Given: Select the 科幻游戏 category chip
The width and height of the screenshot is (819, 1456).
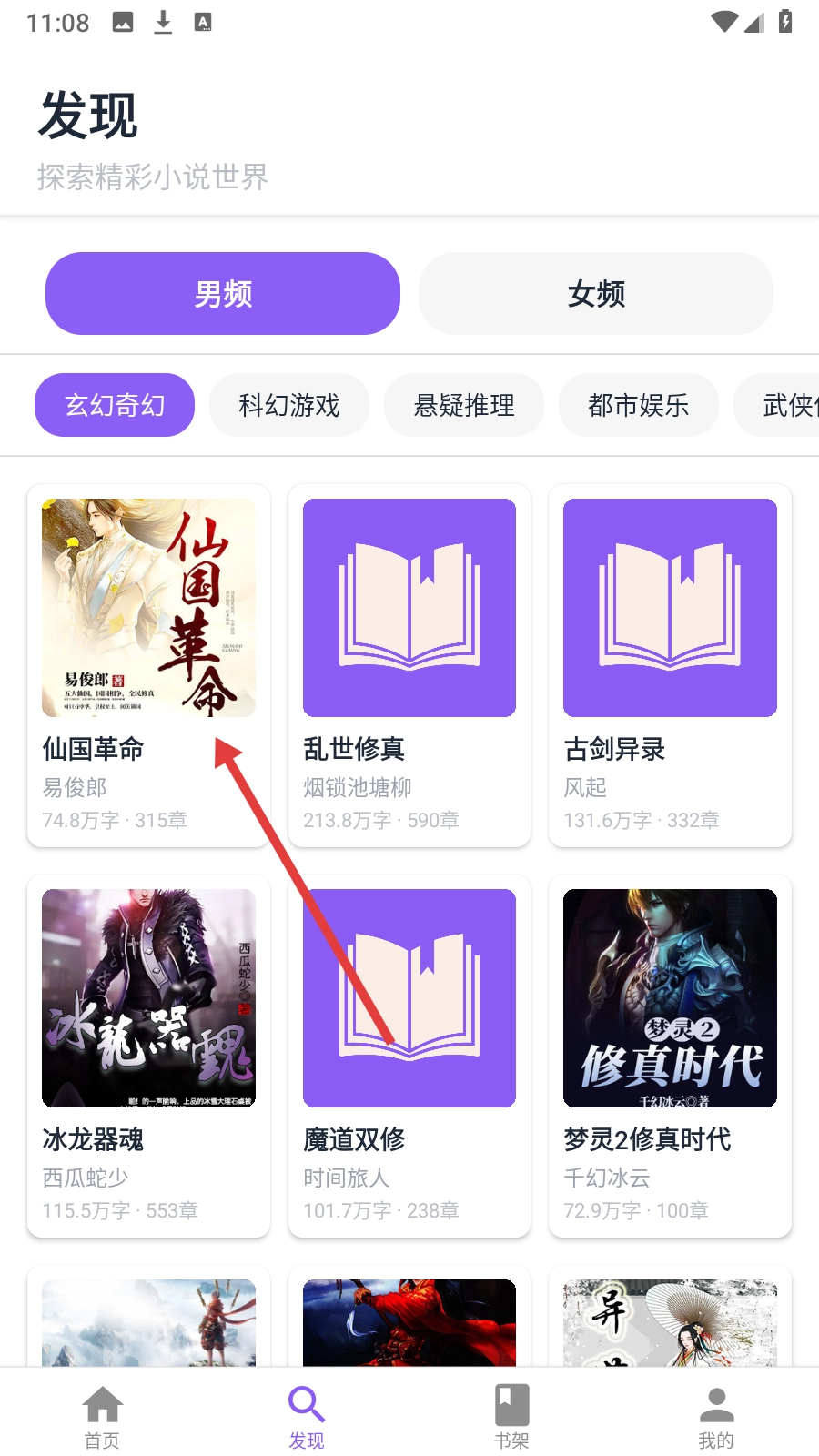Looking at the screenshot, I should click(289, 405).
